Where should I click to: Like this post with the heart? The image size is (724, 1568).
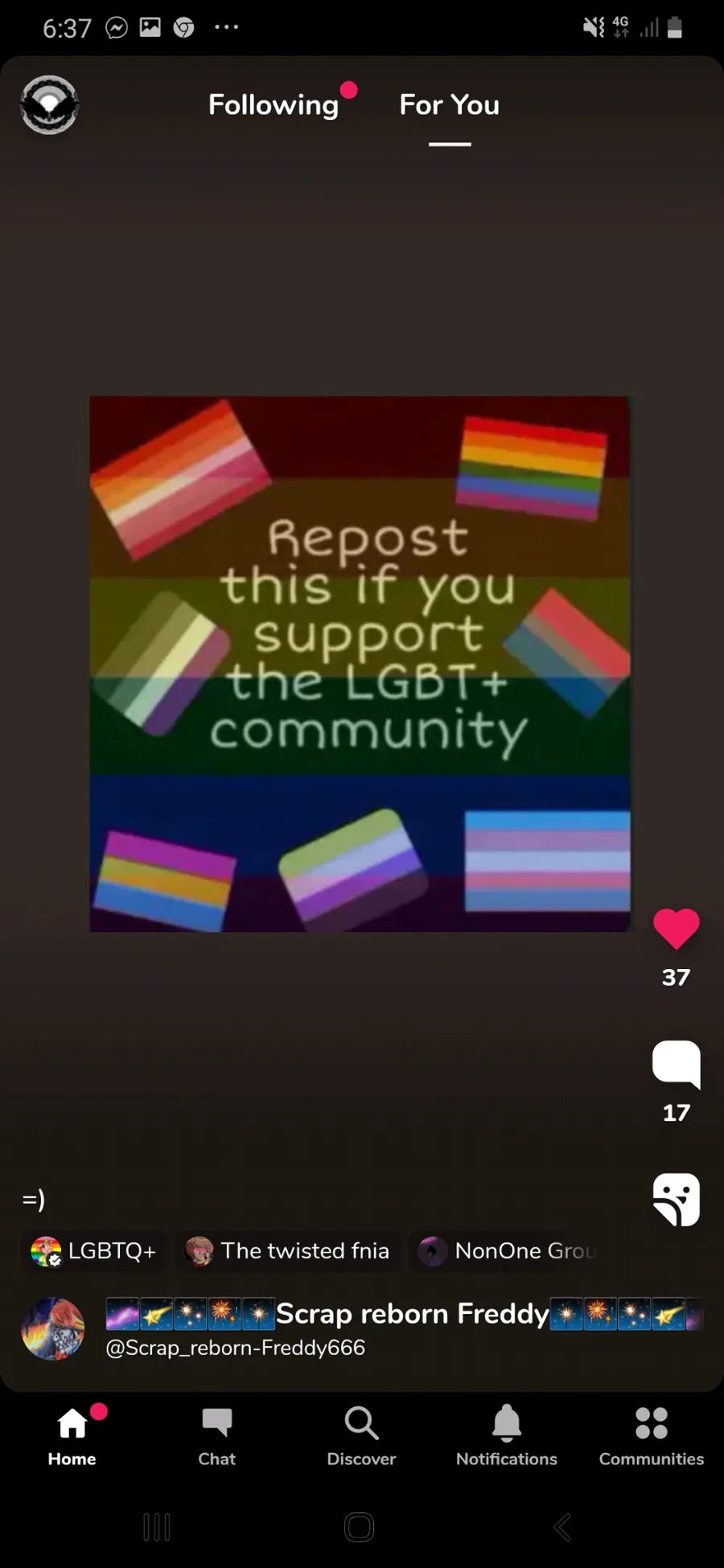pyautogui.click(x=676, y=929)
